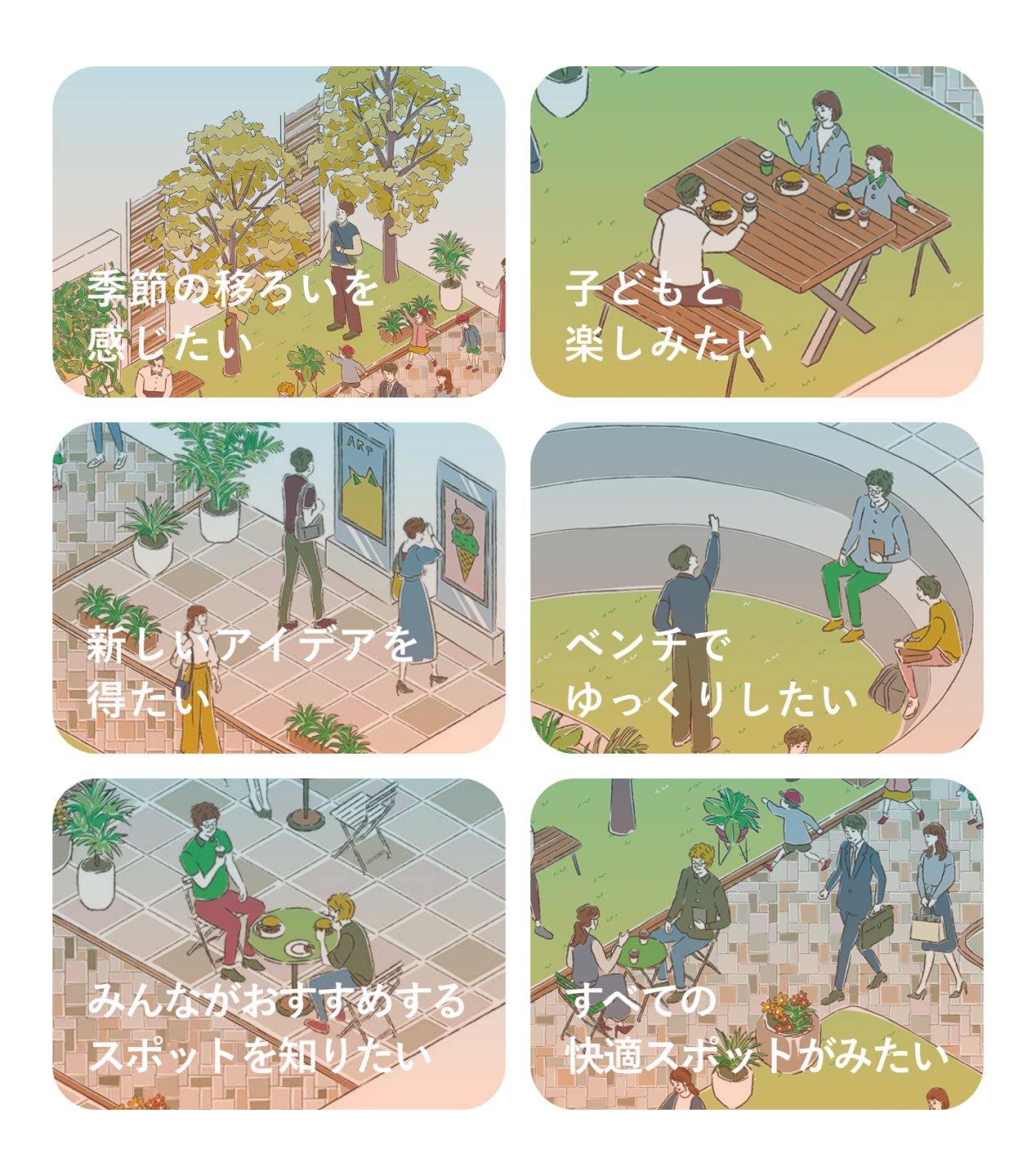Screen dimensions: 1036x1176
Task: View すべての快適スポットがみたい card
Action: (756, 944)
